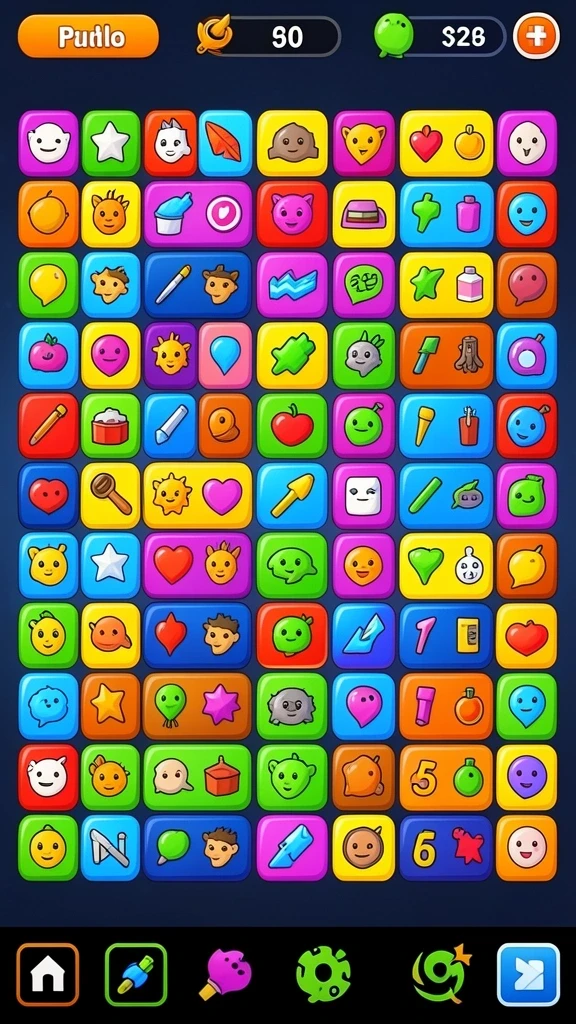The width and height of the screenshot is (576, 1024).
Task: Choose the gold star on orange tile
Action: click(x=111, y=706)
